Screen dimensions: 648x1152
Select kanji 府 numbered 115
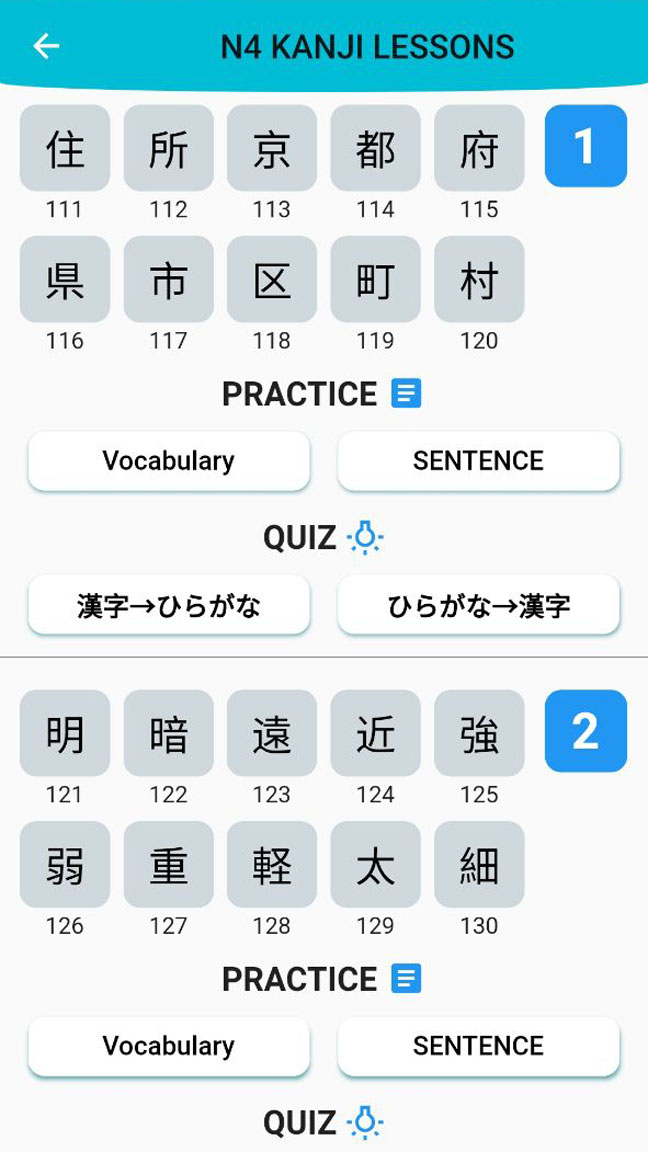(x=479, y=148)
